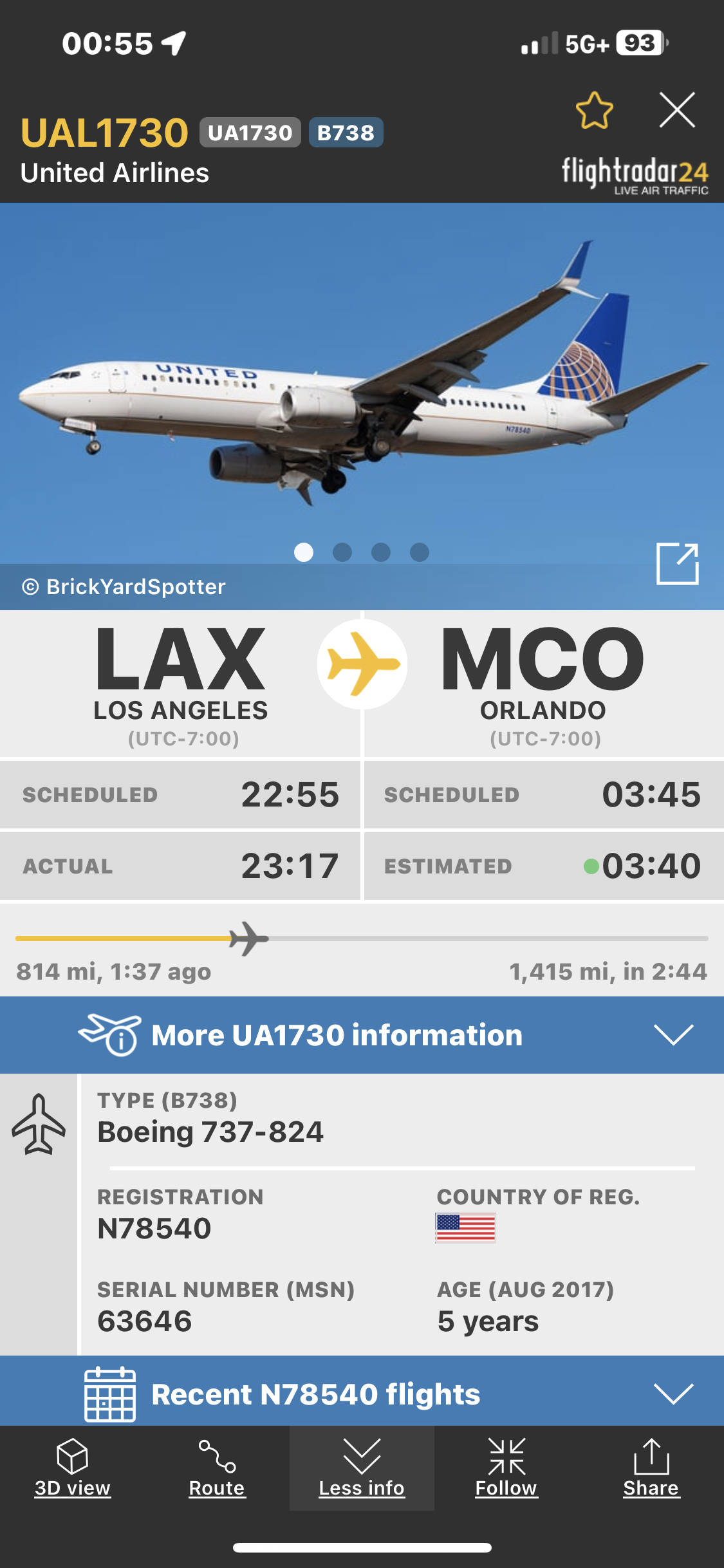Follow this aircraft on the map
This screenshot has width=724, height=1568.
[x=506, y=1468]
